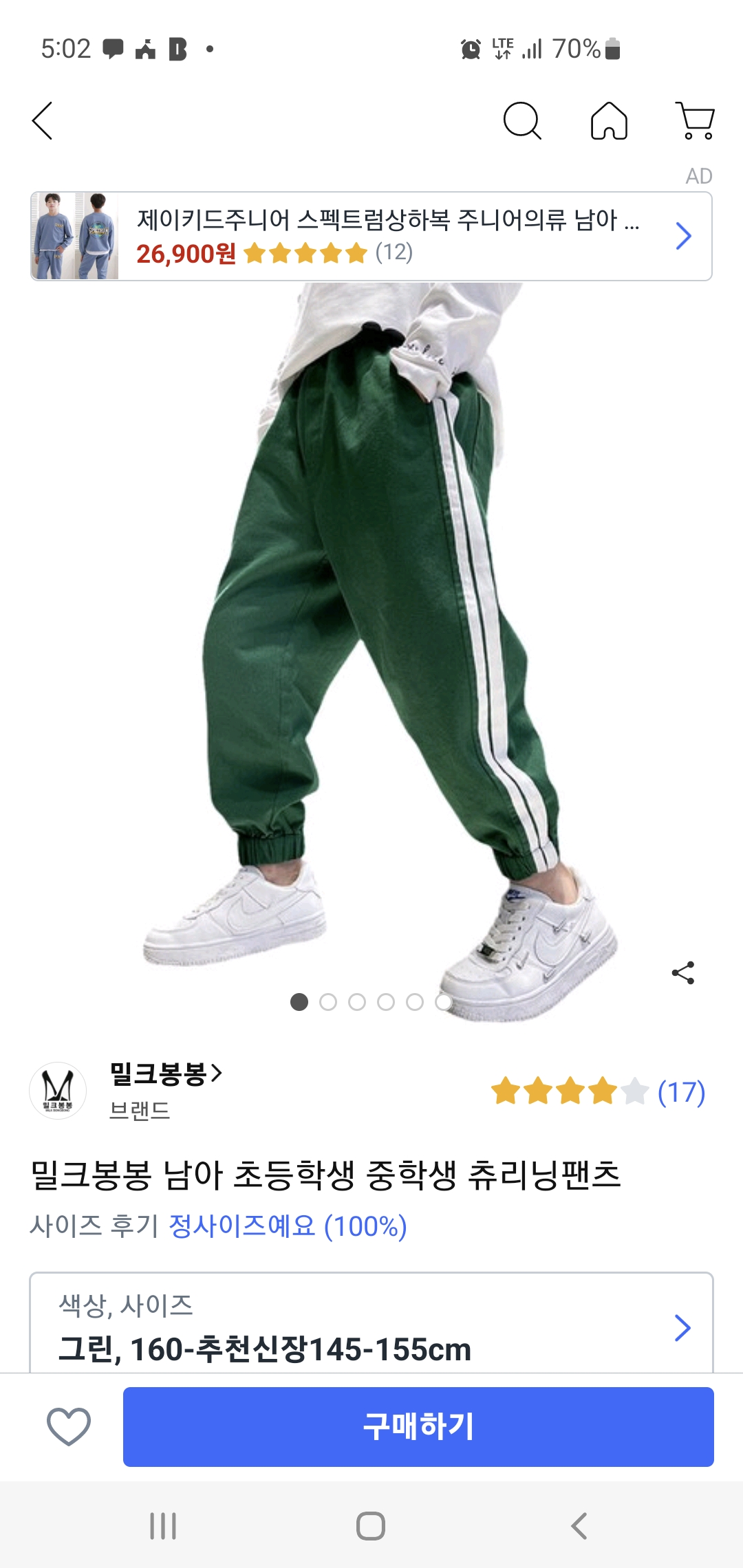Tap the system home button
The image size is (743, 1568).
click(371, 1526)
